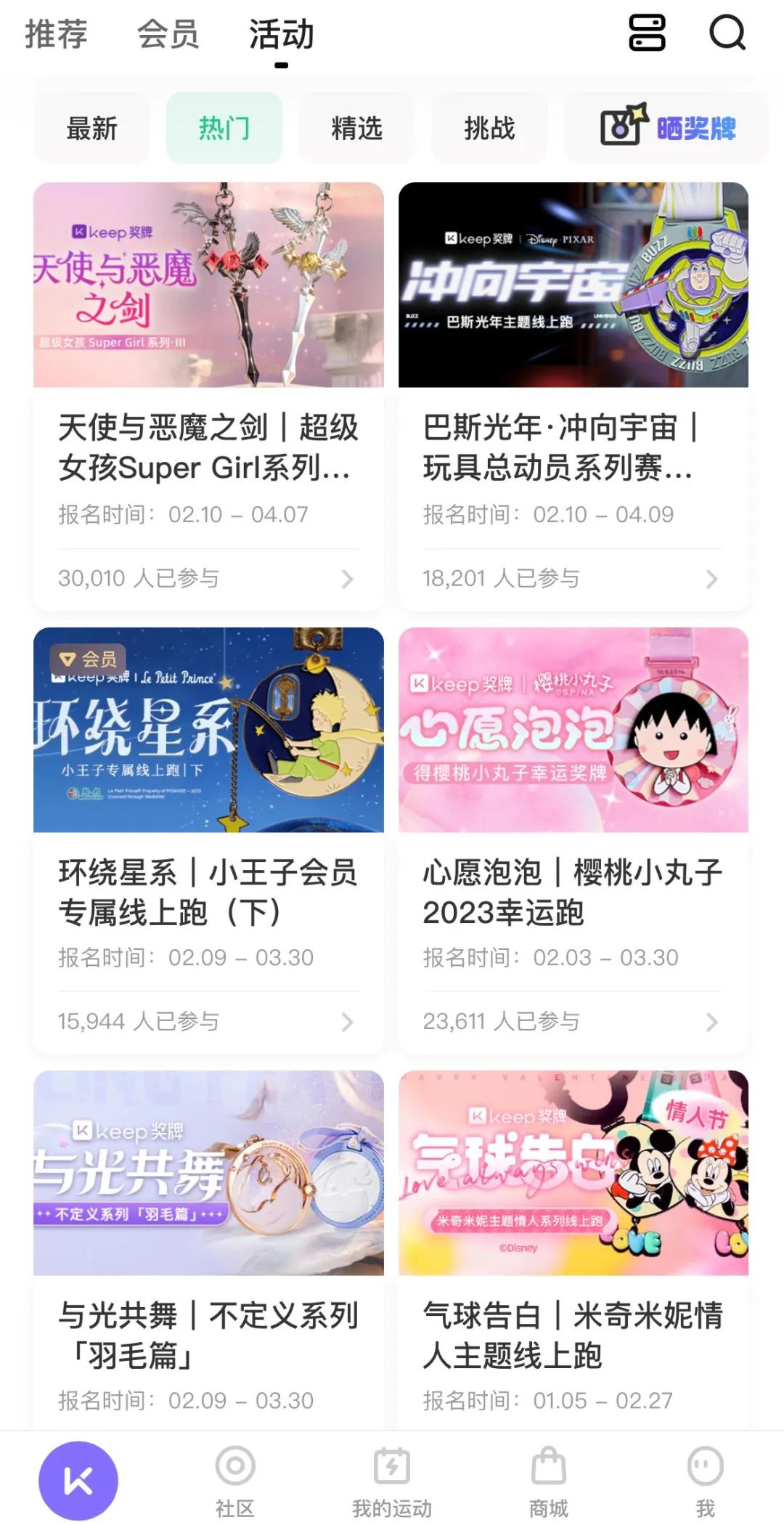Expand details of 天使与恶魔之剑 activity
The image size is (784, 1525).
[347, 579]
